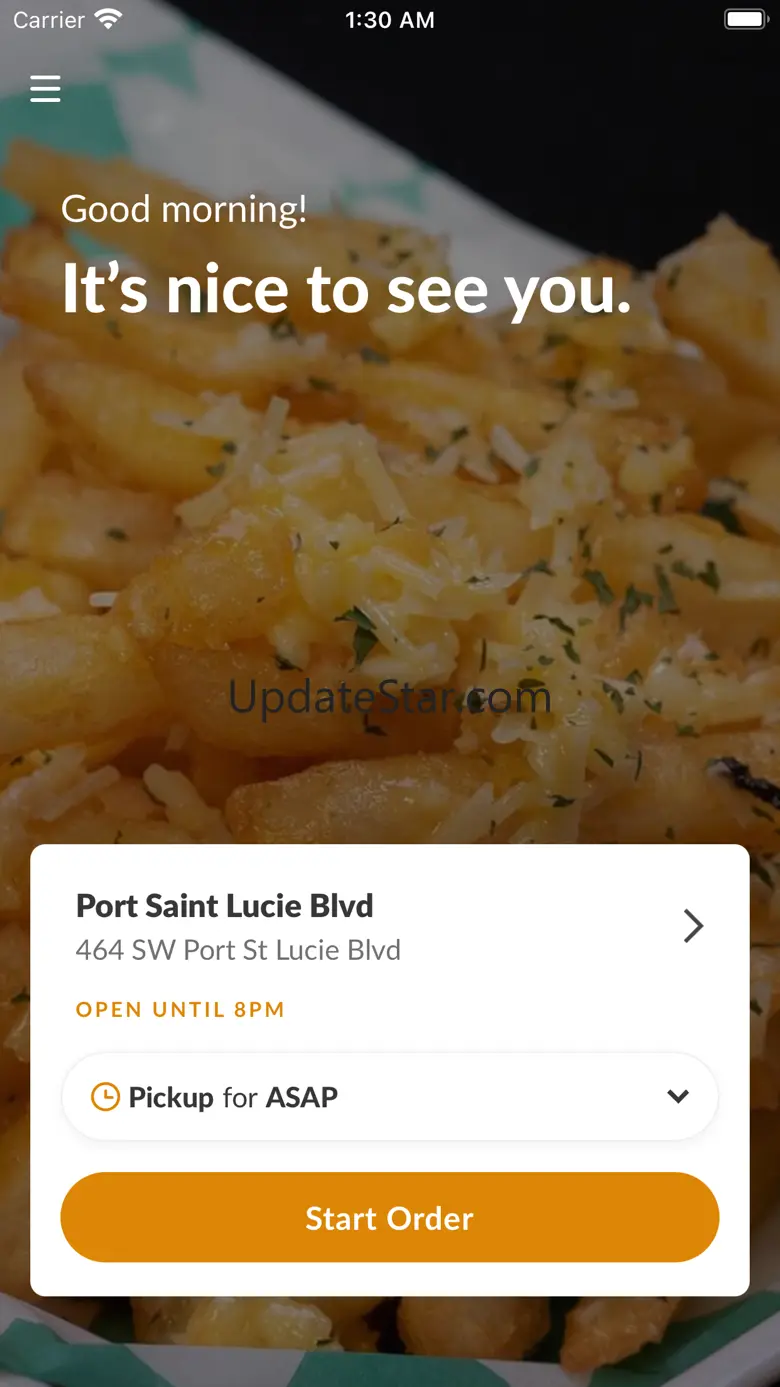This screenshot has height=1387, width=780.
Task: Open the hamburger menu
Action: click(45, 89)
